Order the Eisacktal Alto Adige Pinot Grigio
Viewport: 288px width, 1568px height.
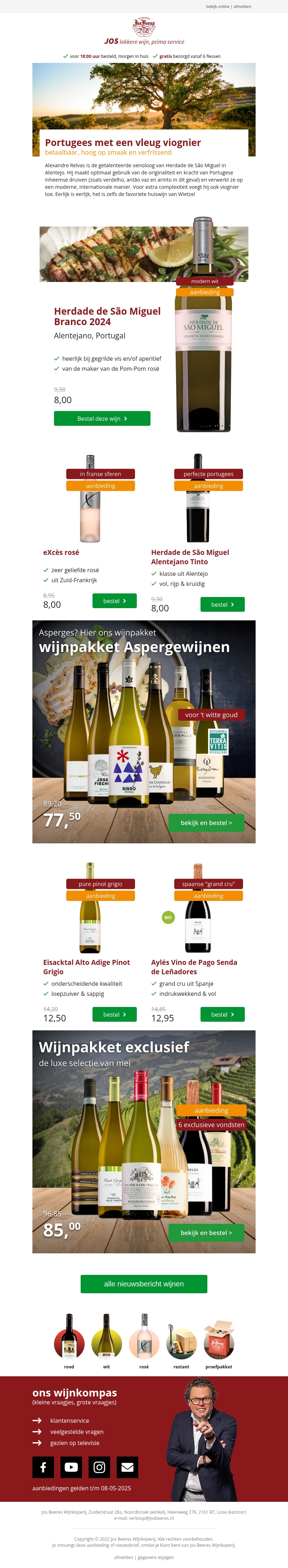tap(114, 1014)
